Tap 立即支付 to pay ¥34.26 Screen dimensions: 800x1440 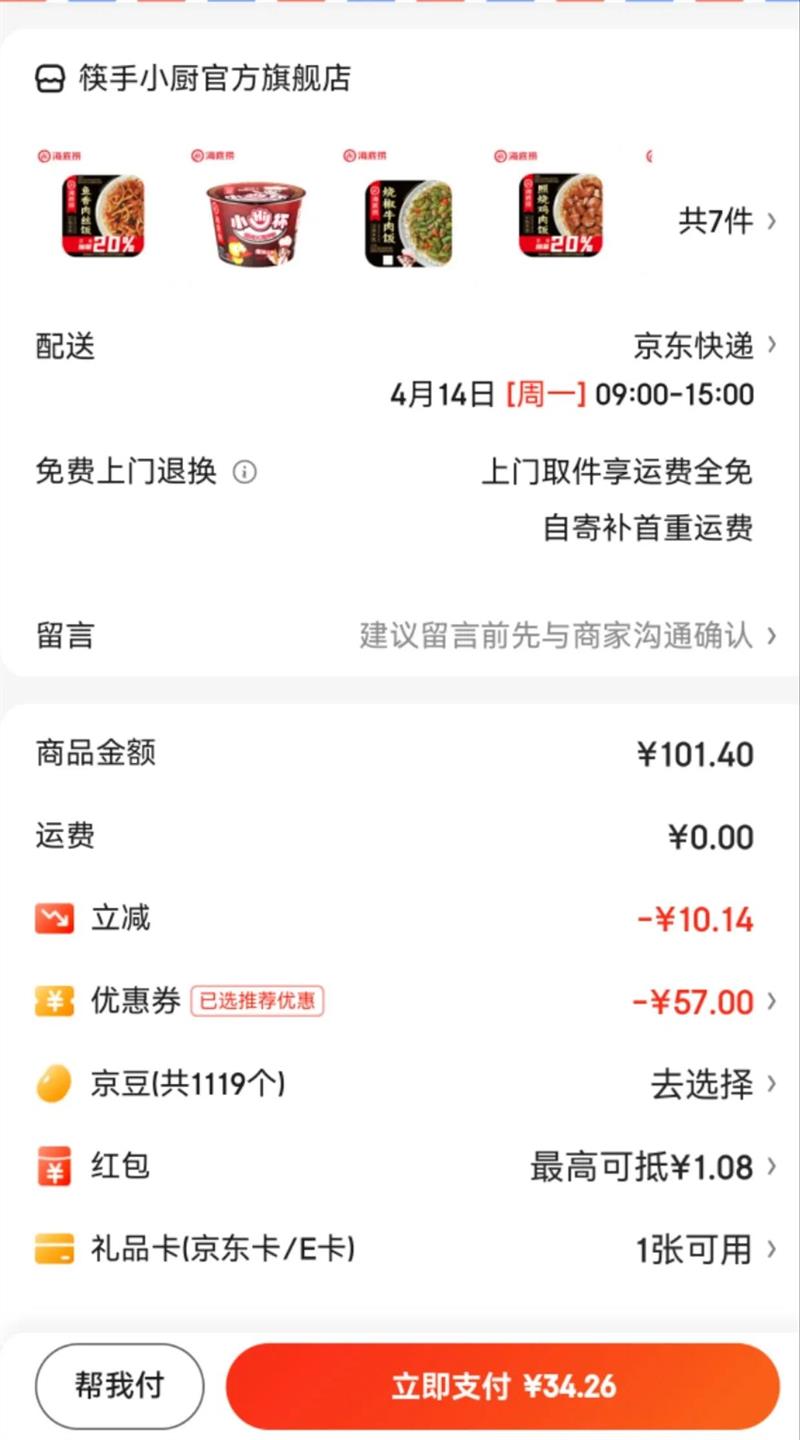502,1386
